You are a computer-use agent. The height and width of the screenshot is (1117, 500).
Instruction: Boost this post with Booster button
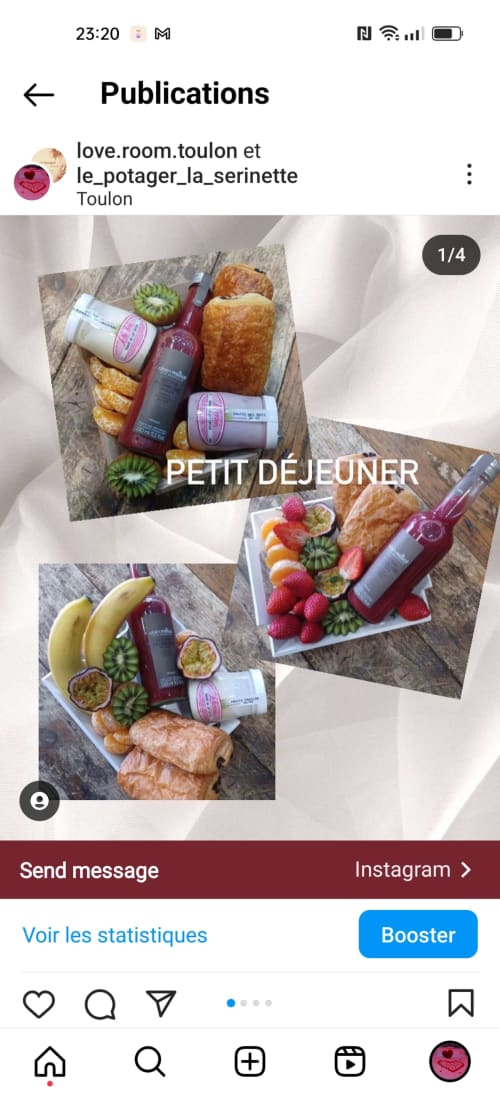pyautogui.click(x=418, y=935)
